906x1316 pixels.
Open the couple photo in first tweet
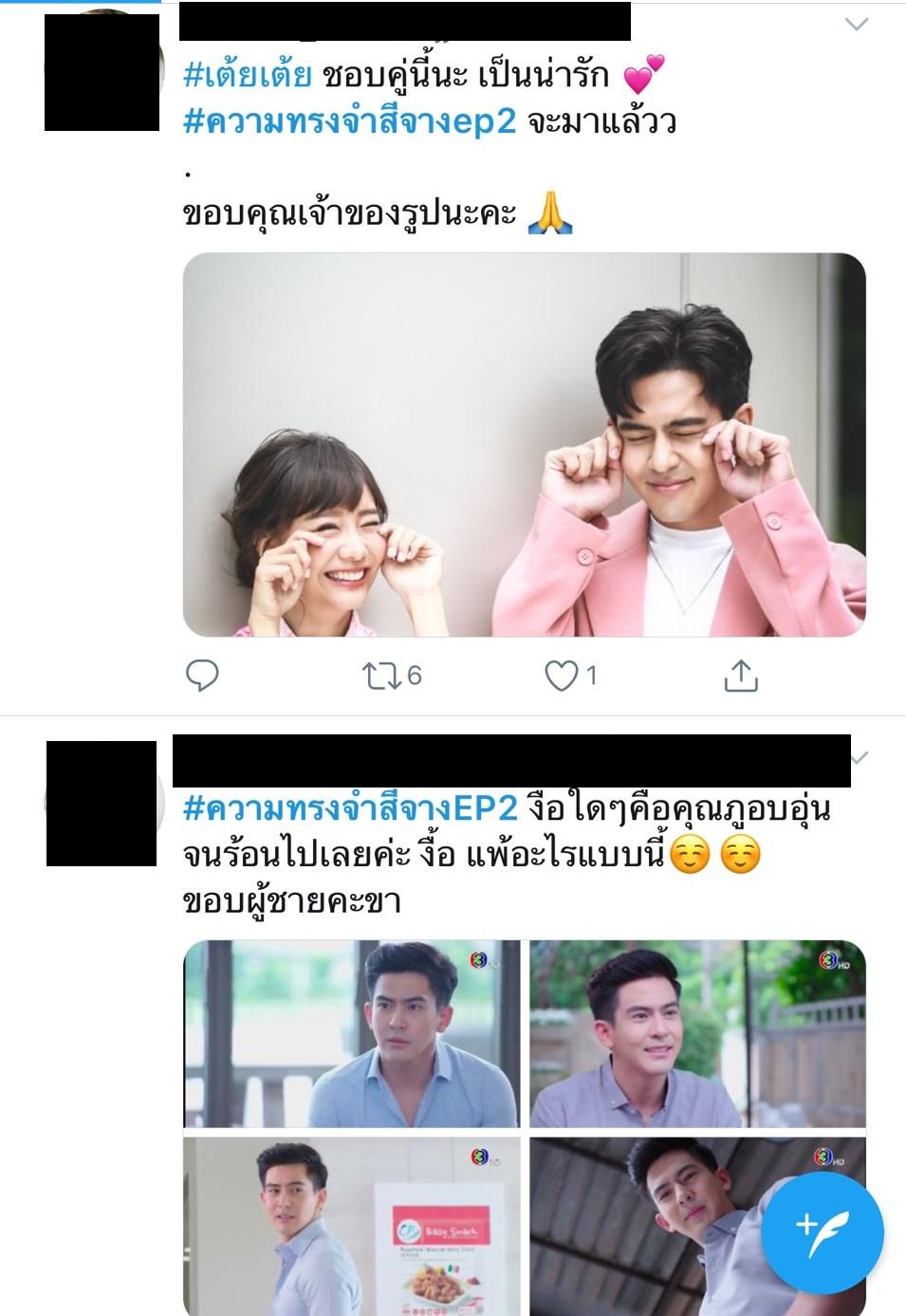pos(524,444)
